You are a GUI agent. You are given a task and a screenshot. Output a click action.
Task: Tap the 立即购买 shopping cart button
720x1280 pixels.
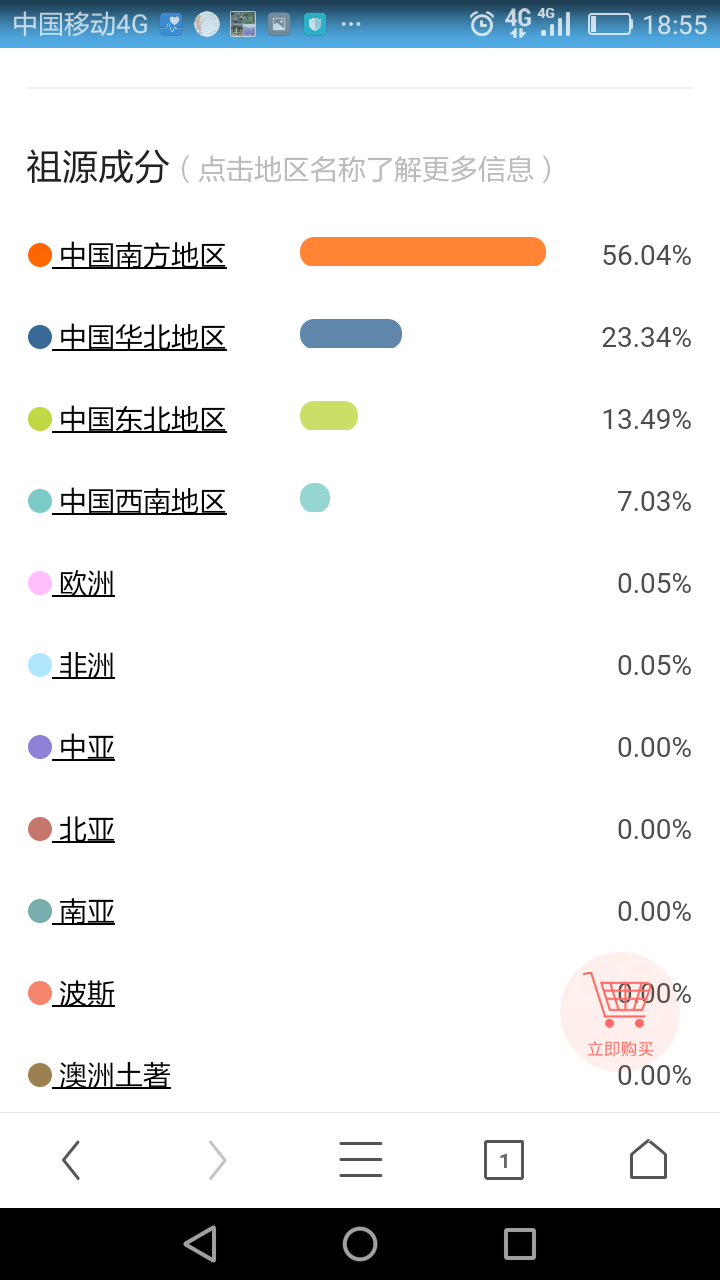tap(620, 1012)
